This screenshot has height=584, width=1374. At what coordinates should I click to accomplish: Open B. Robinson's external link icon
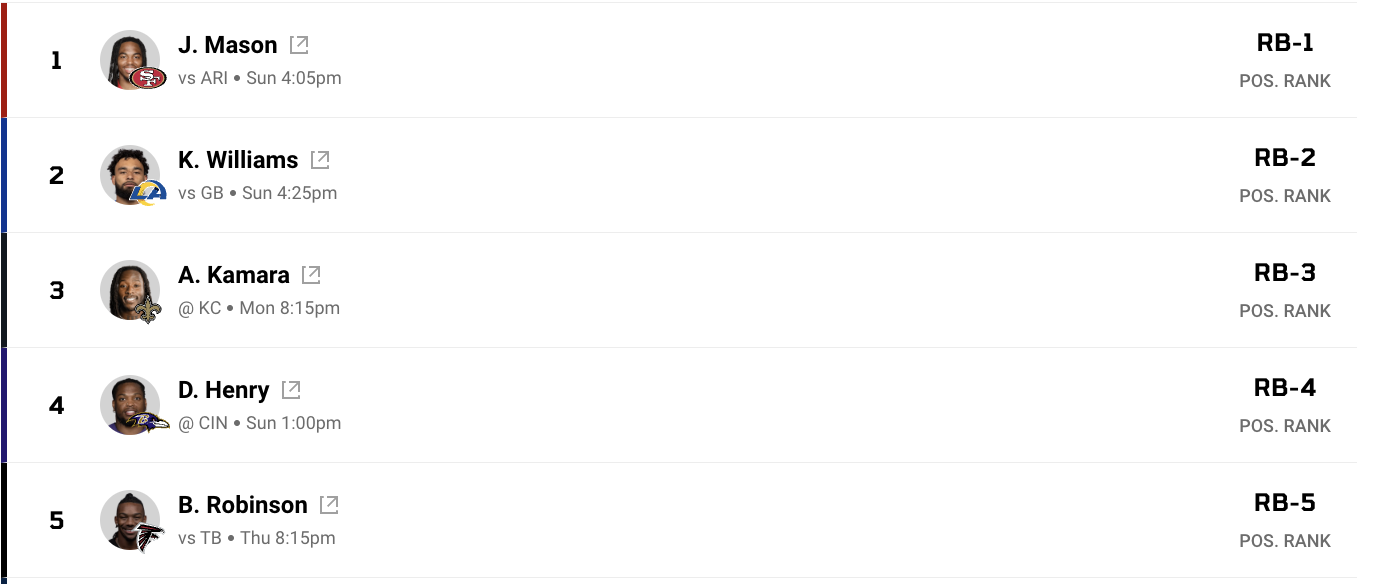329,505
